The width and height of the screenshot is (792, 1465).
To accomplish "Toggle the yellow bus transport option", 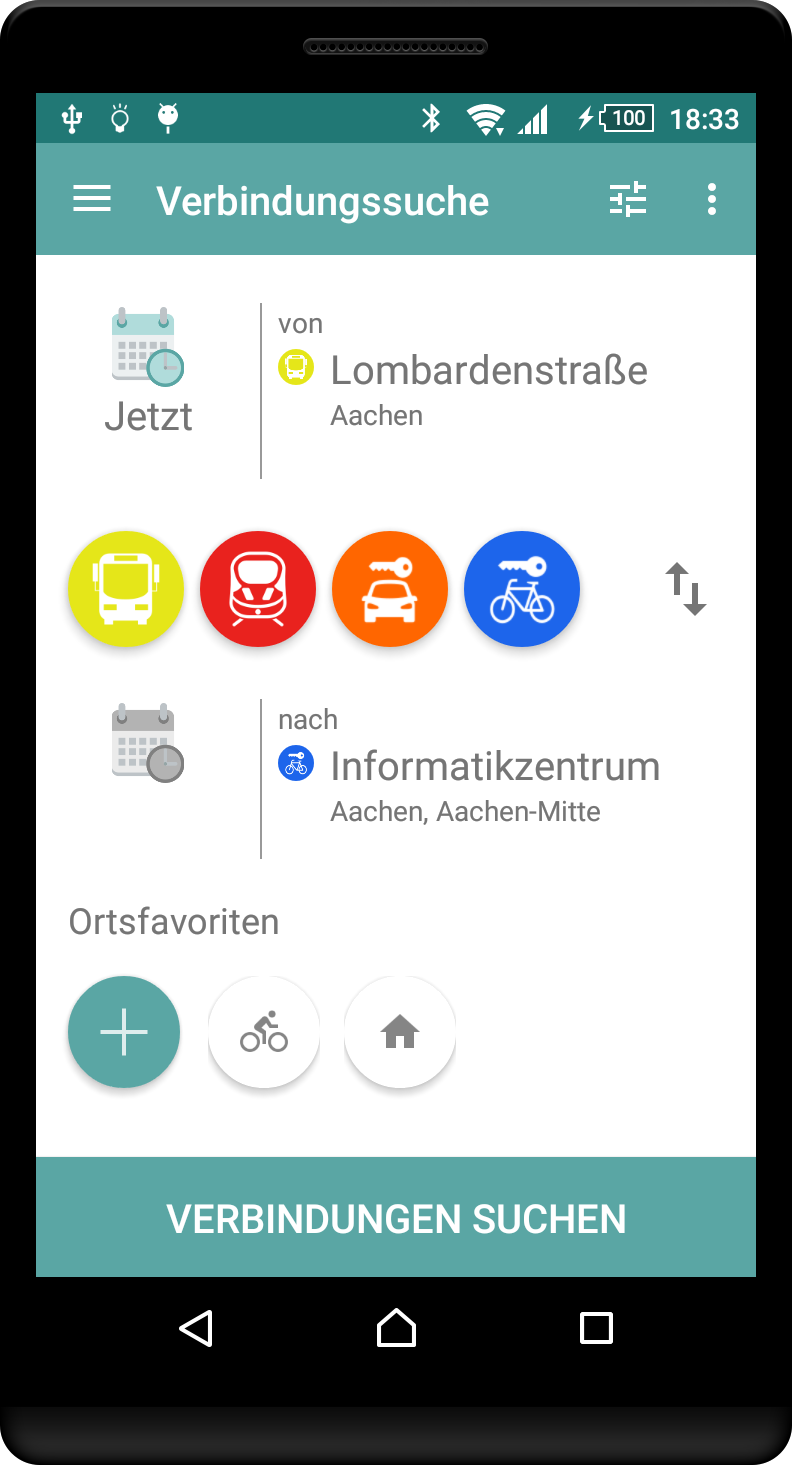I will (126, 589).
